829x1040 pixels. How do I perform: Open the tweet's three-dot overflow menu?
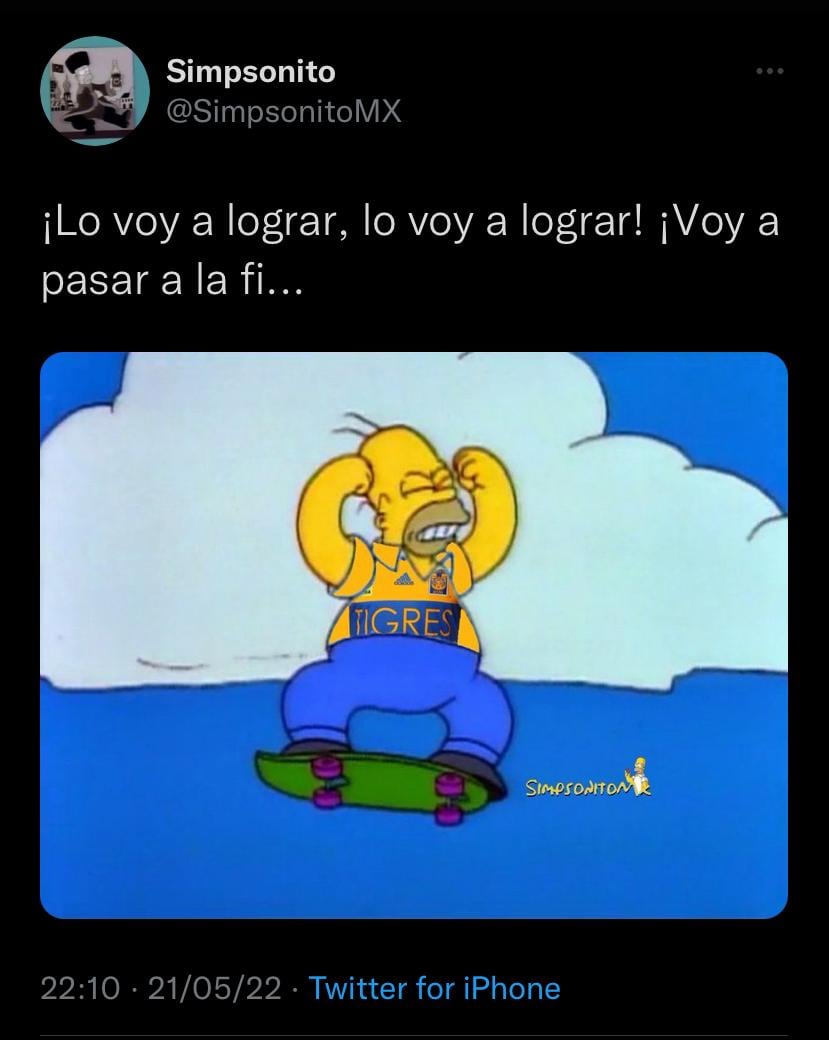pyautogui.click(x=770, y=72)
